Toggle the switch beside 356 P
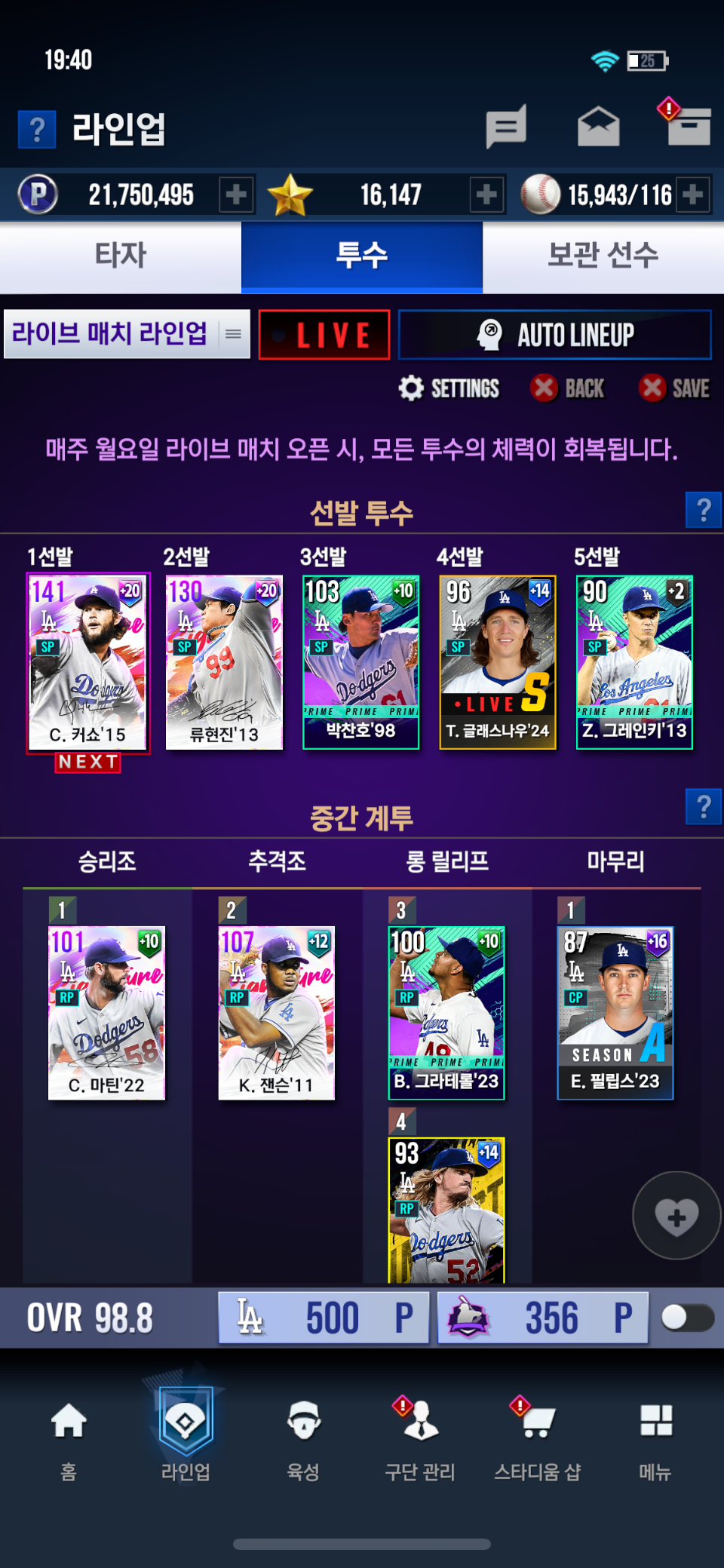The height and width of the screenshot is (1568, 724). coord(687,1318)
